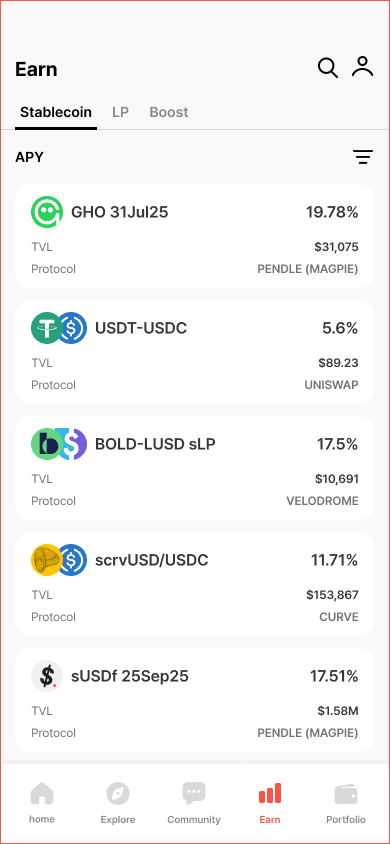Image resolution: width=390 pixels, height=844 pixels.
Task: Open the scrvUSD/USDC Curve card
Action: pos(195,584)
